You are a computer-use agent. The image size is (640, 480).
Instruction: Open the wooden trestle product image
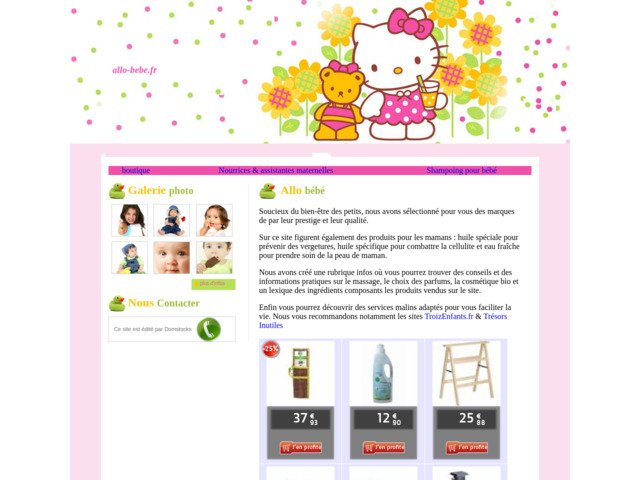pyautogui.click(x=466, y=374)
